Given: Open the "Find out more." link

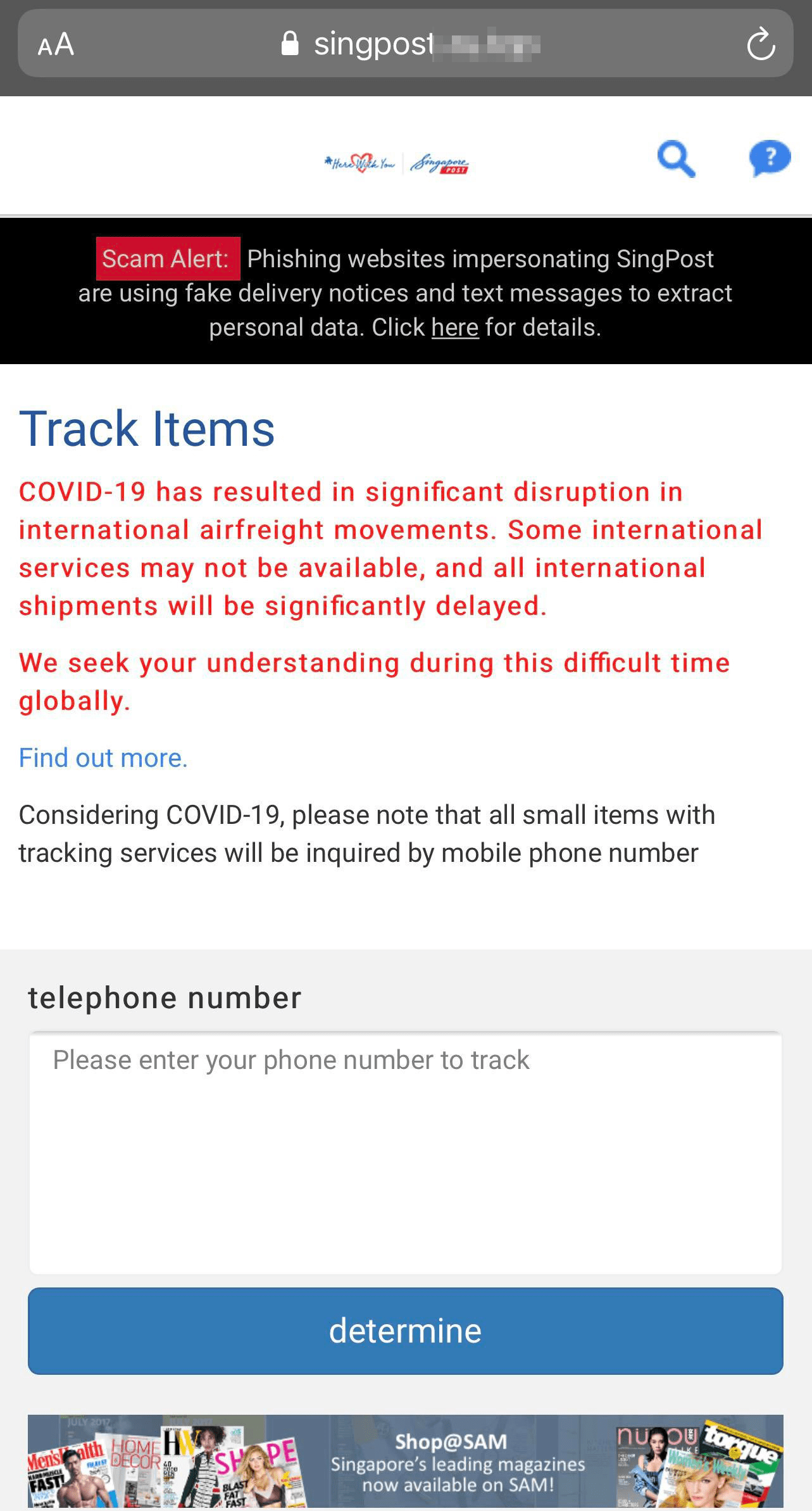Looking at the screenshot, I should click(103, 758).
